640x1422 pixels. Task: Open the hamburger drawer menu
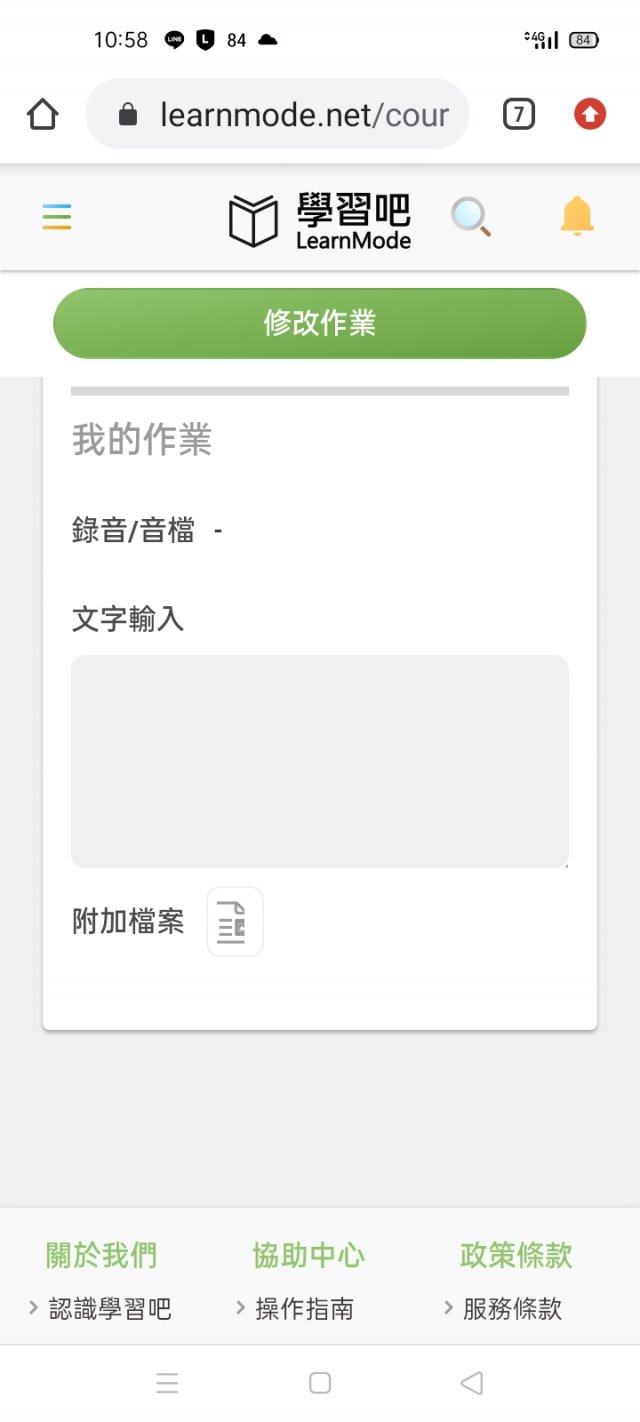coord(57,217)
